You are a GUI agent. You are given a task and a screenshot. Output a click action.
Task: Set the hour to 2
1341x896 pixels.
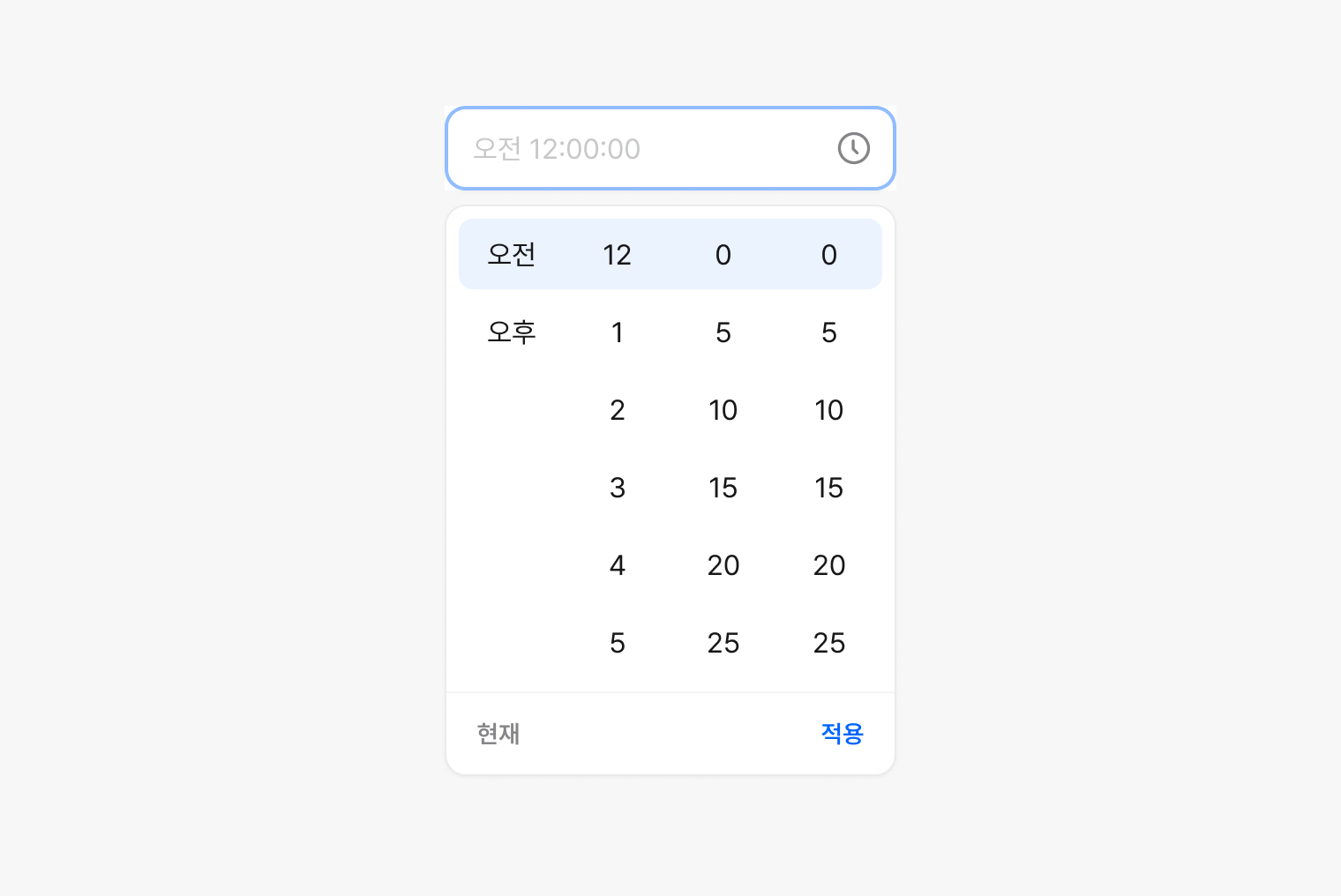[x=618, y=410]
